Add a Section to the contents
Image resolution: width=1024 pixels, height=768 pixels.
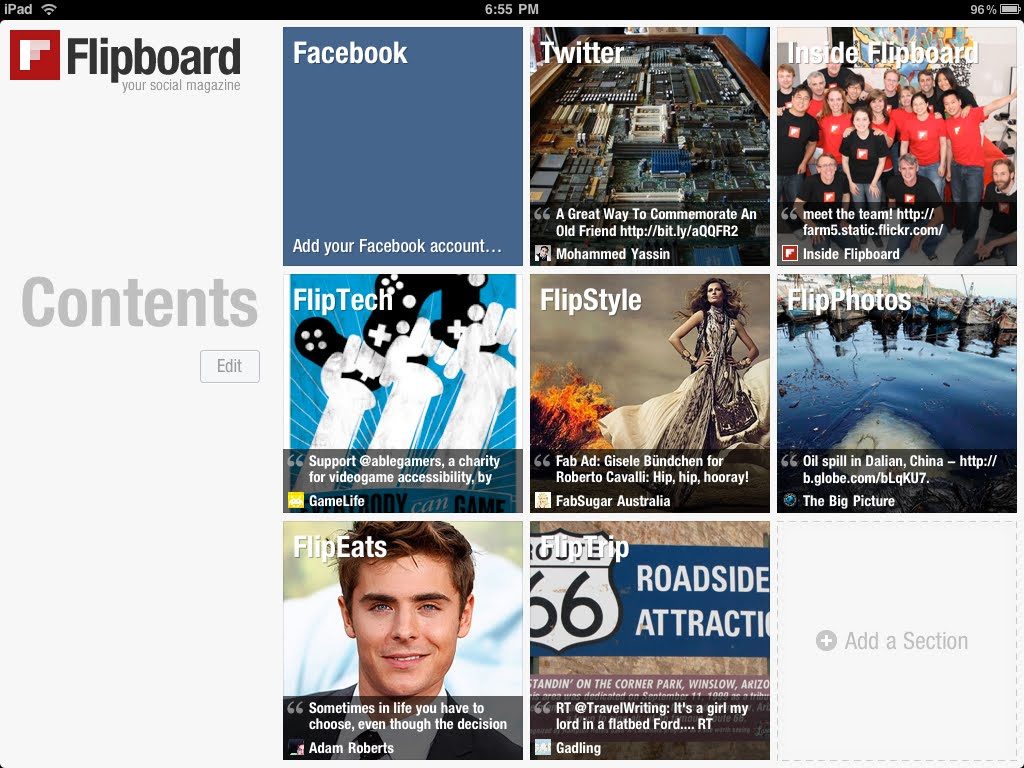pyautogui.click(x=893, y=641)
